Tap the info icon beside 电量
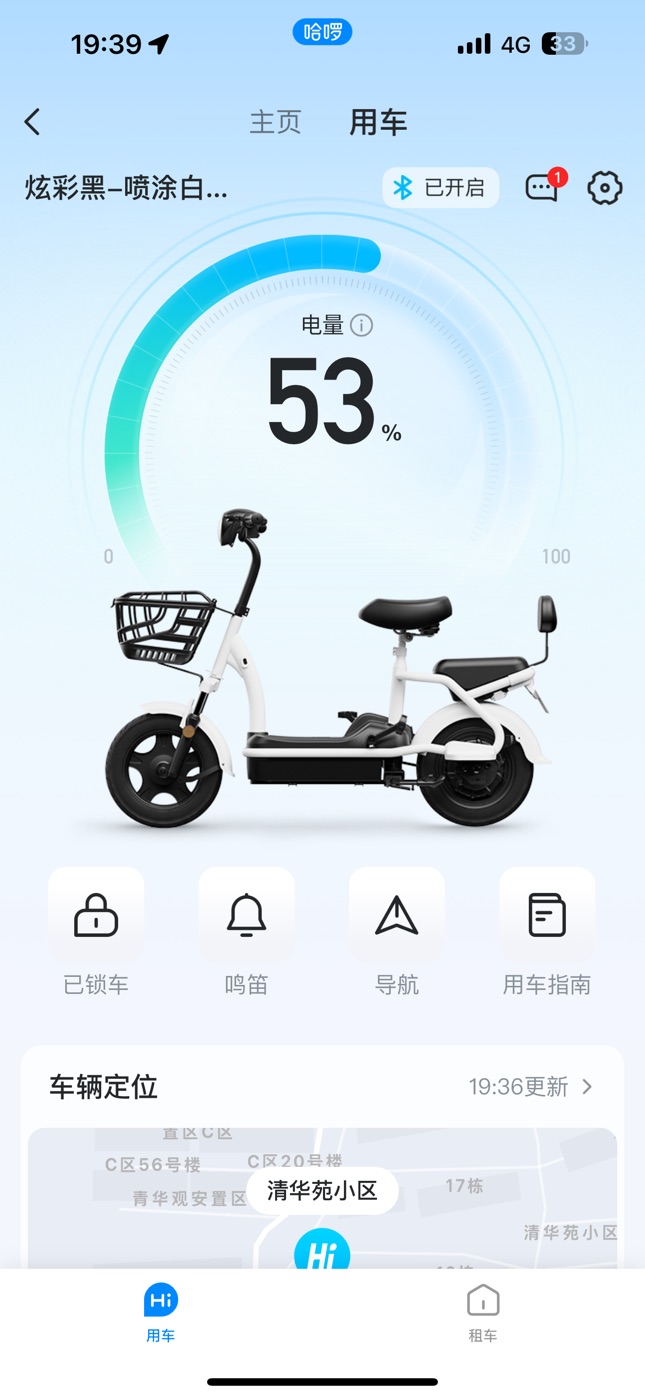This screenshot has width=645, height=1398. tap(362, 325)
